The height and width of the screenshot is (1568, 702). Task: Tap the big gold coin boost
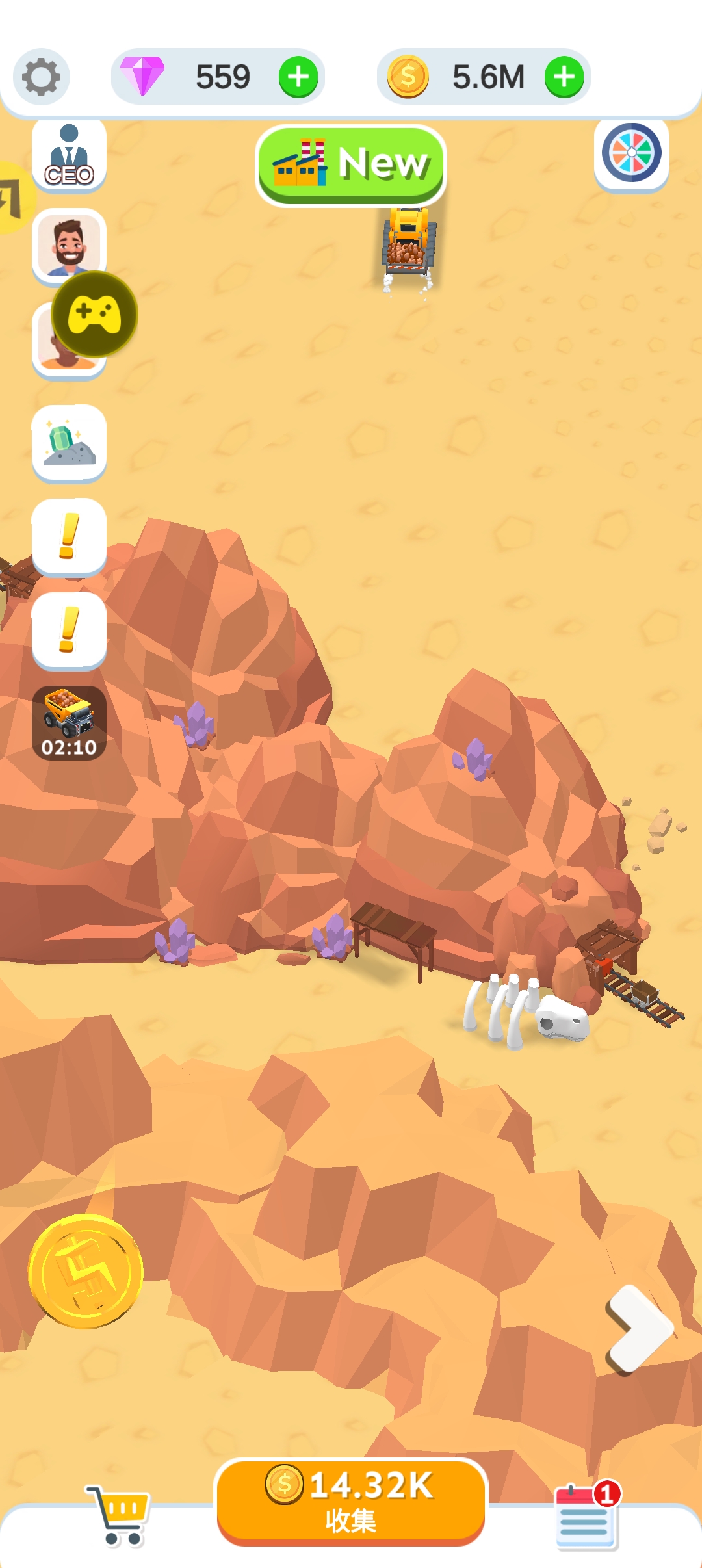pos(85,1272)
